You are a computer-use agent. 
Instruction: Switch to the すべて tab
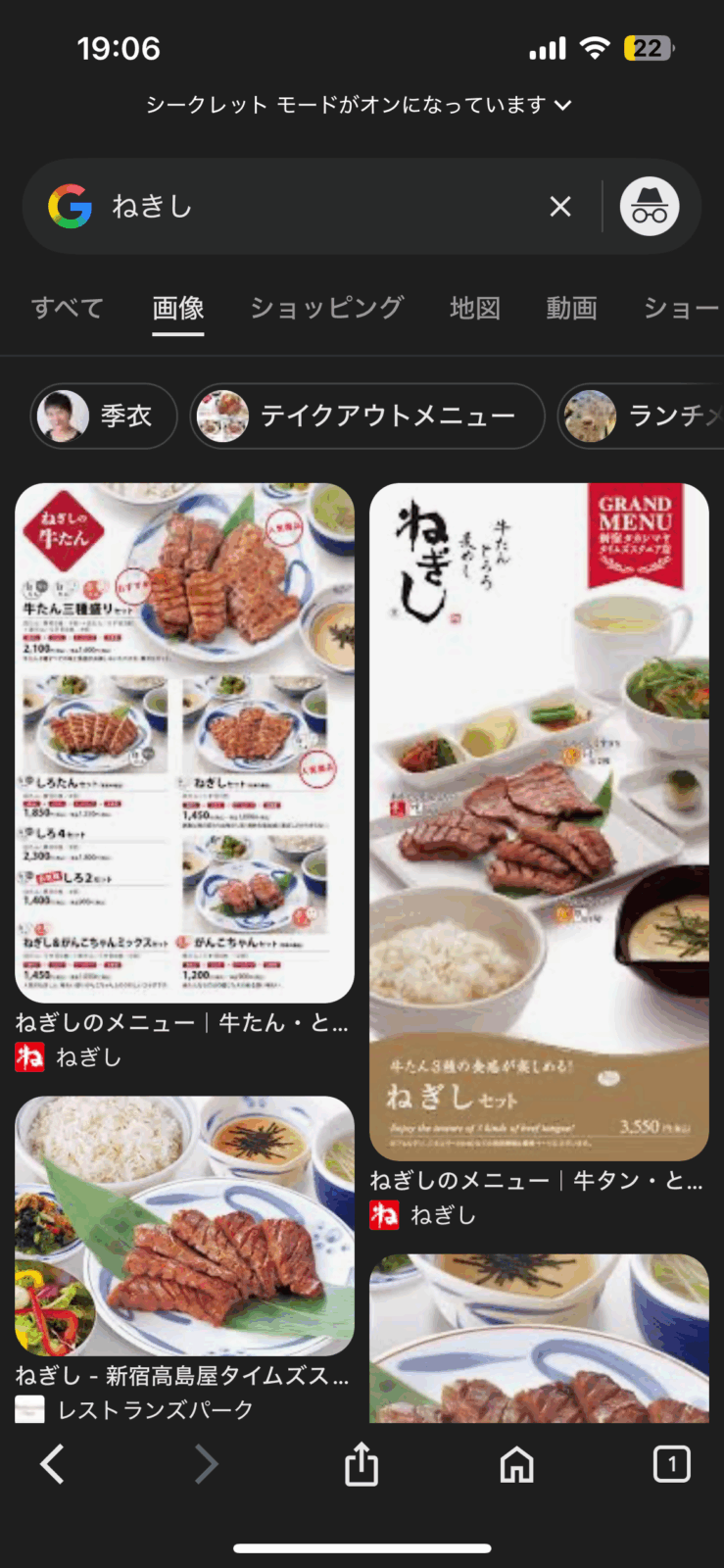68,308
